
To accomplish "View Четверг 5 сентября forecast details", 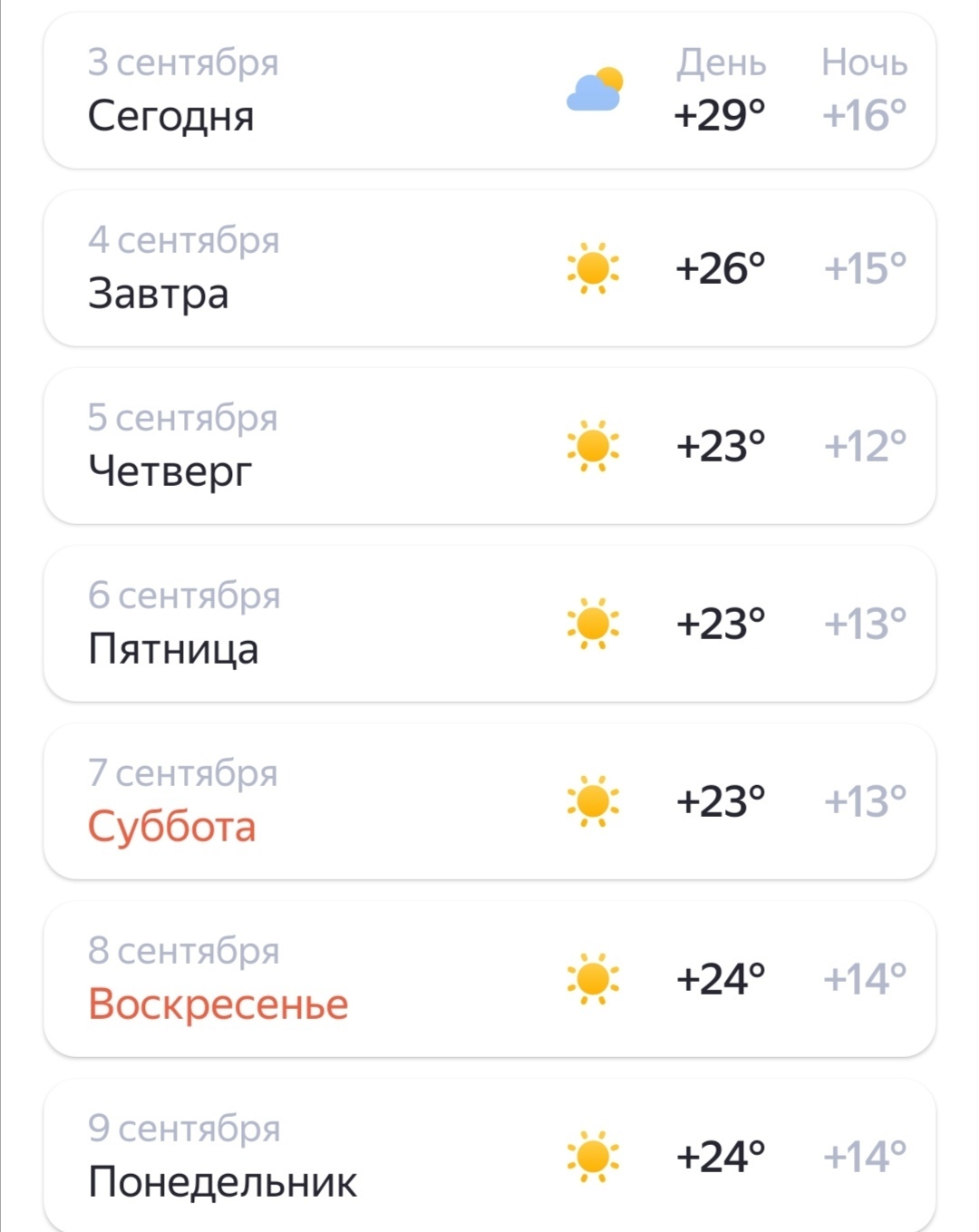I will [489, 446].
